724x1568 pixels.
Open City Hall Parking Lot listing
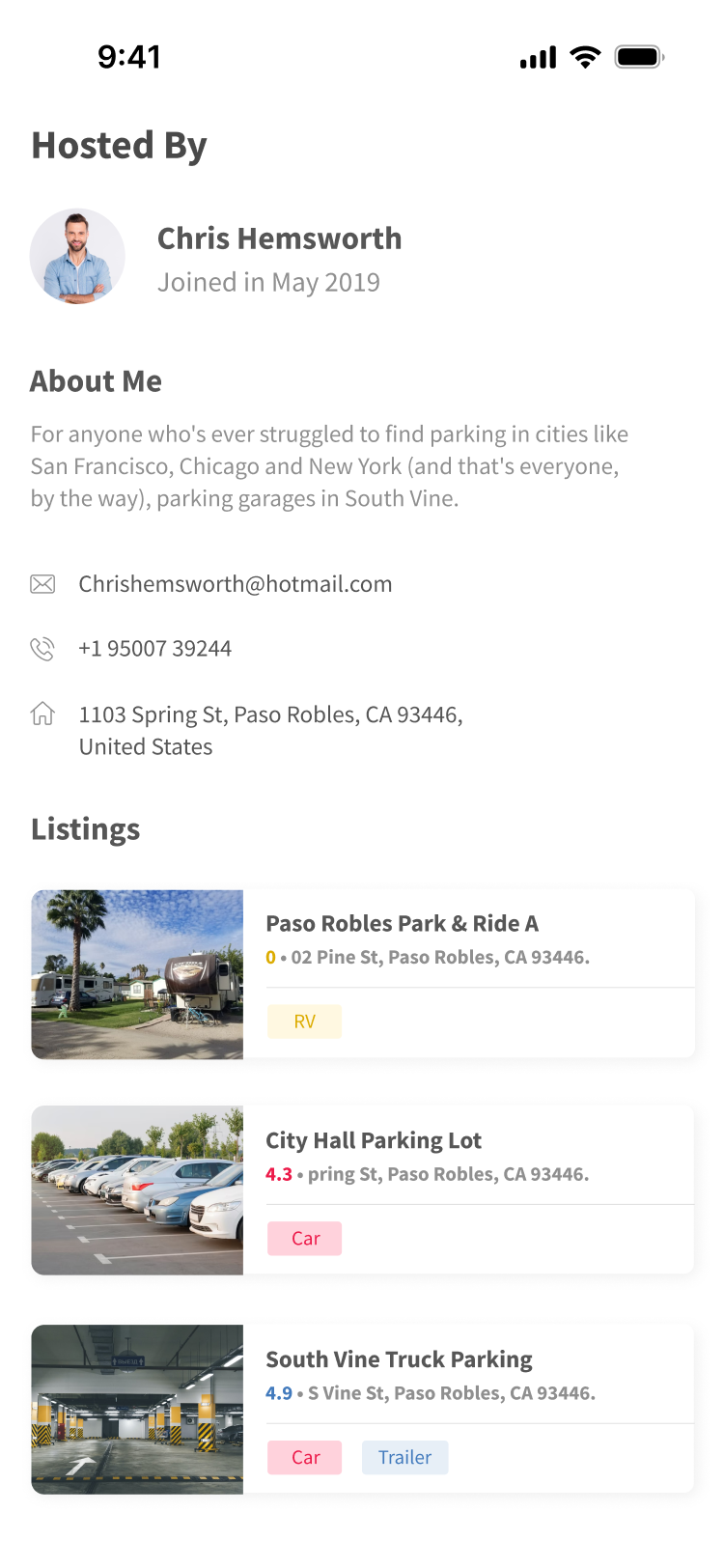click(x=374, y=1141)
